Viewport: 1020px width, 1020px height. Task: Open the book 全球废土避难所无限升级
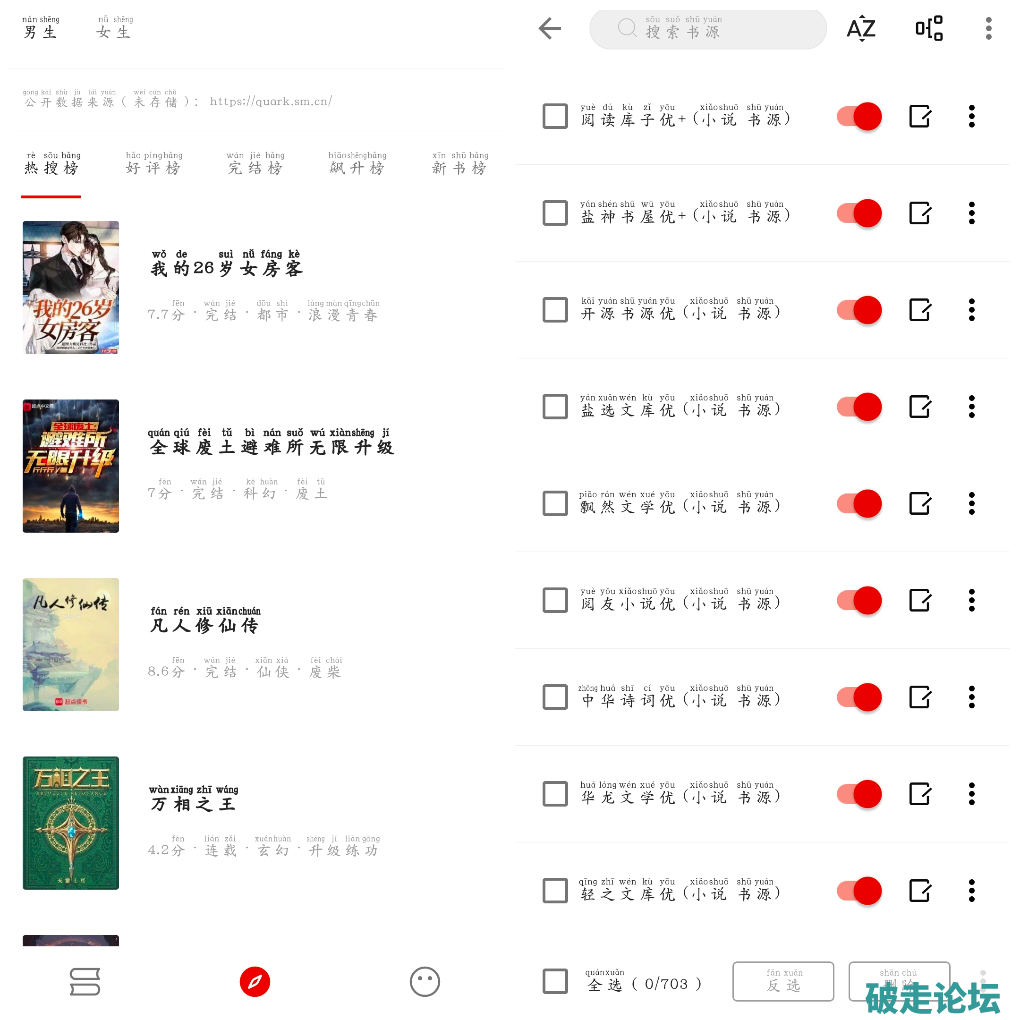coord(271,447)
